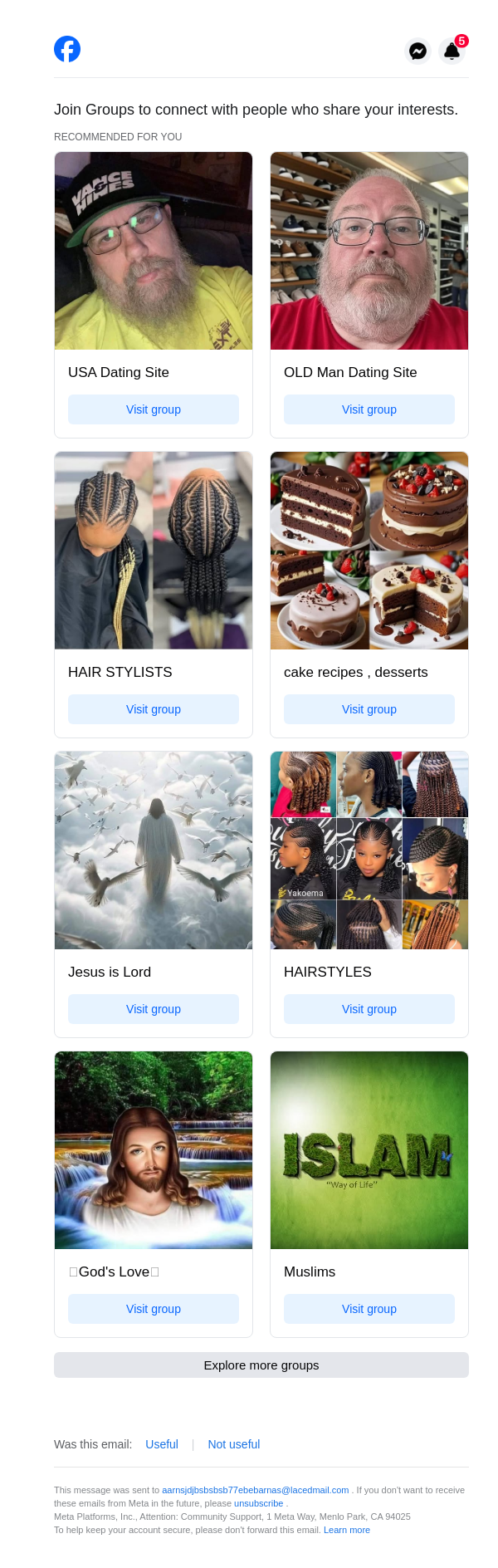The image size is (498, 1568).
Task: Open the ISLAM group cover image
Action: [369, 1149]
